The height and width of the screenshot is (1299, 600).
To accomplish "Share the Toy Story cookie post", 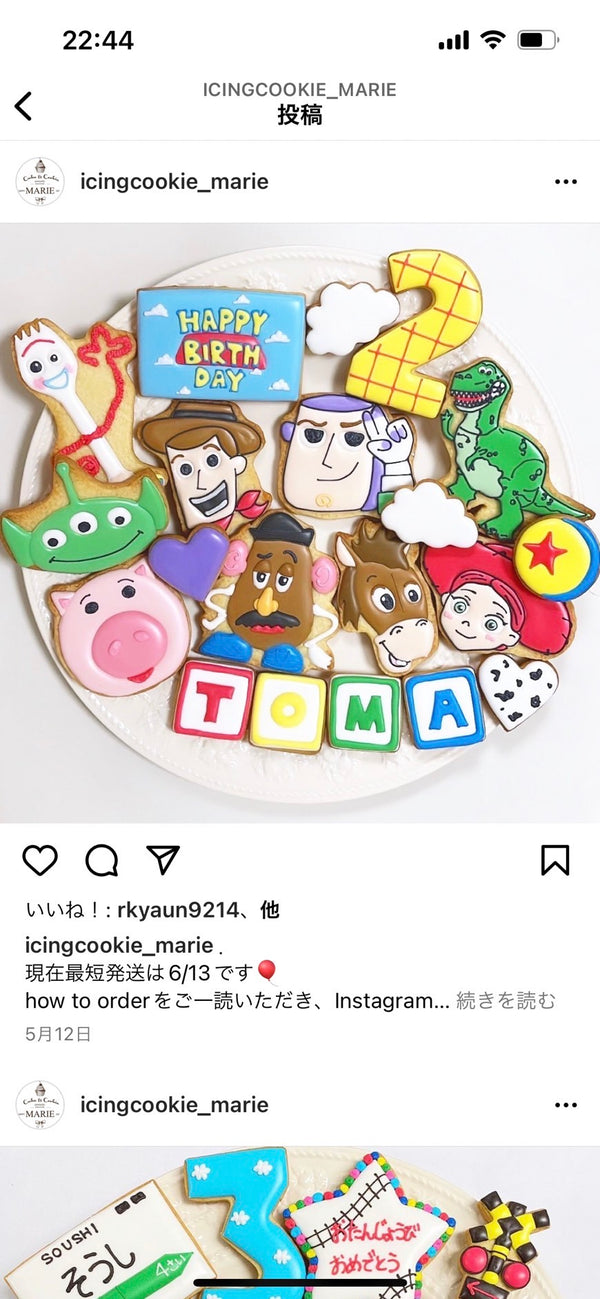I will (x=163, y=860).
